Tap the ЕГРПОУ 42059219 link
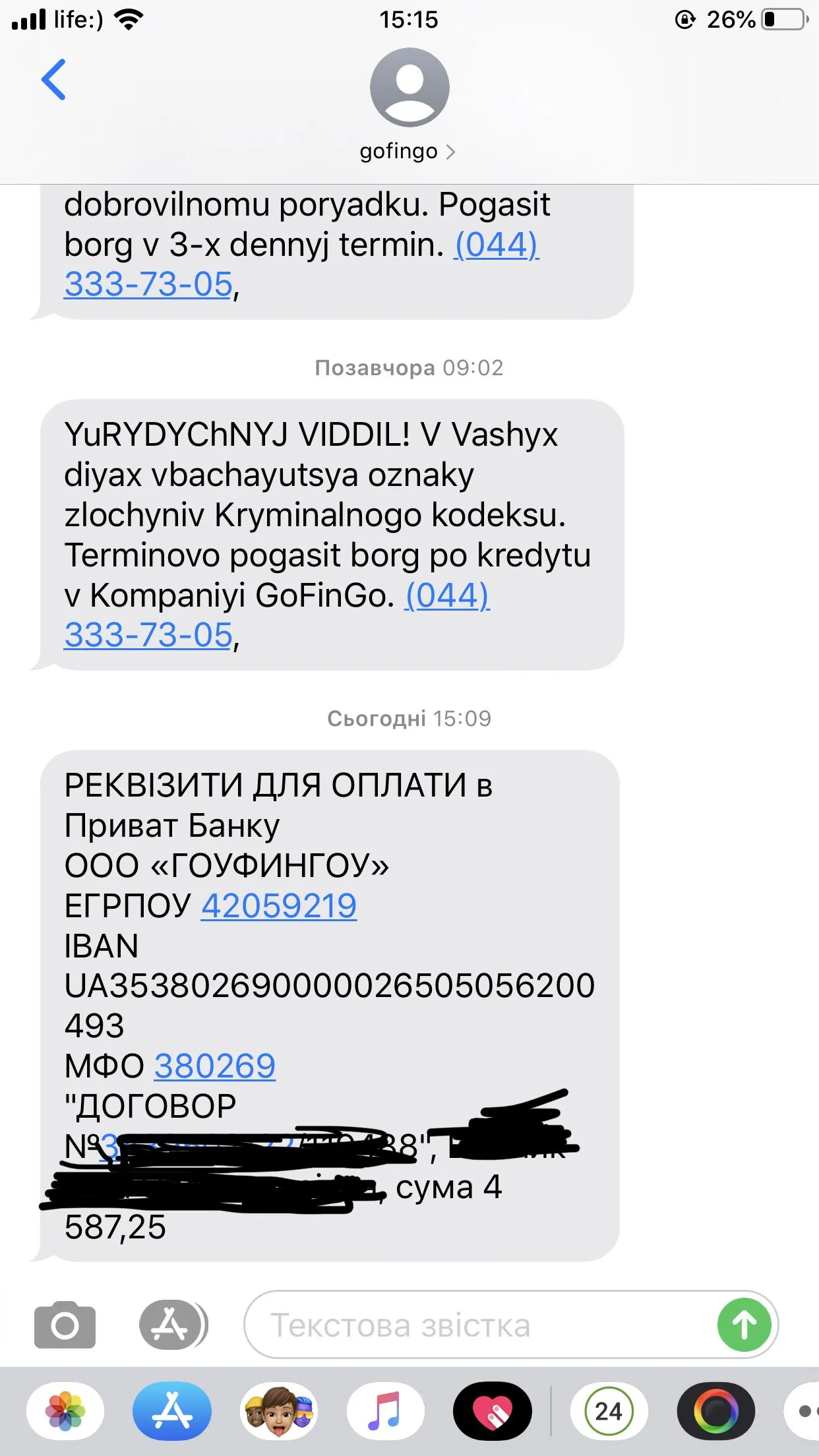 tap(278, 905)
